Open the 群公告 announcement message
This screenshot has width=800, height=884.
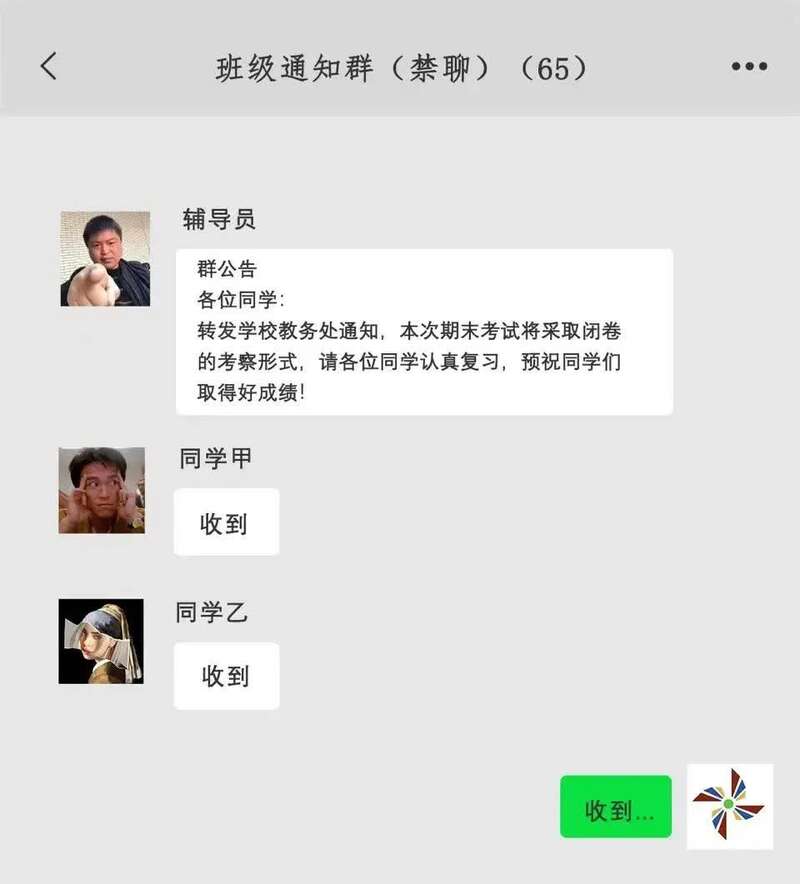coord(424,331)
